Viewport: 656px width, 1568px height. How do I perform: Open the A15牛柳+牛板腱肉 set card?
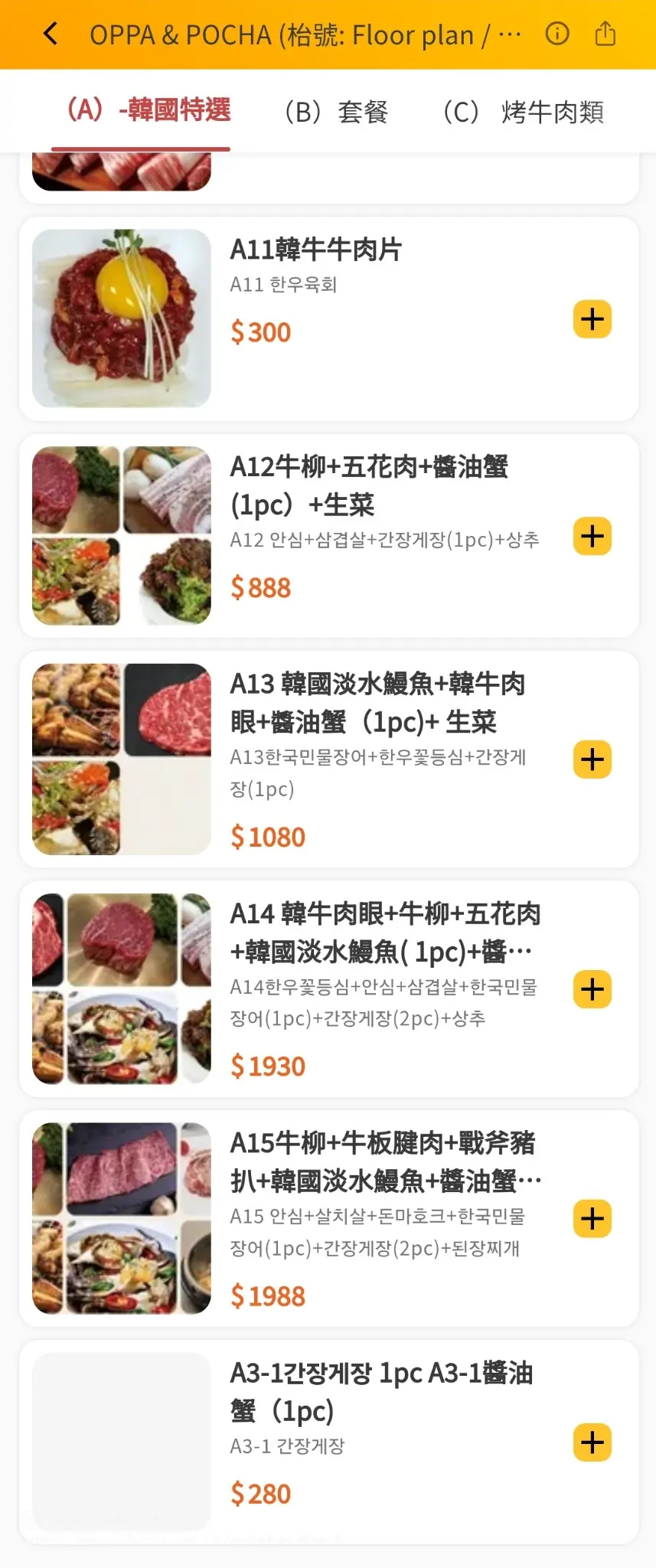click(x=383, y=1162)
